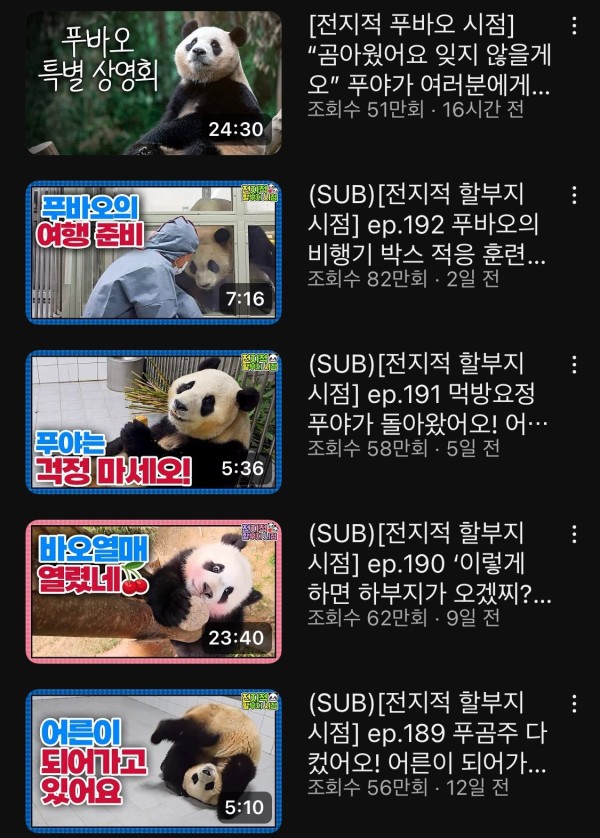Screen dimensions: 600x838
Task: Open more options for the ep.191 video
Action: (573, 364)
